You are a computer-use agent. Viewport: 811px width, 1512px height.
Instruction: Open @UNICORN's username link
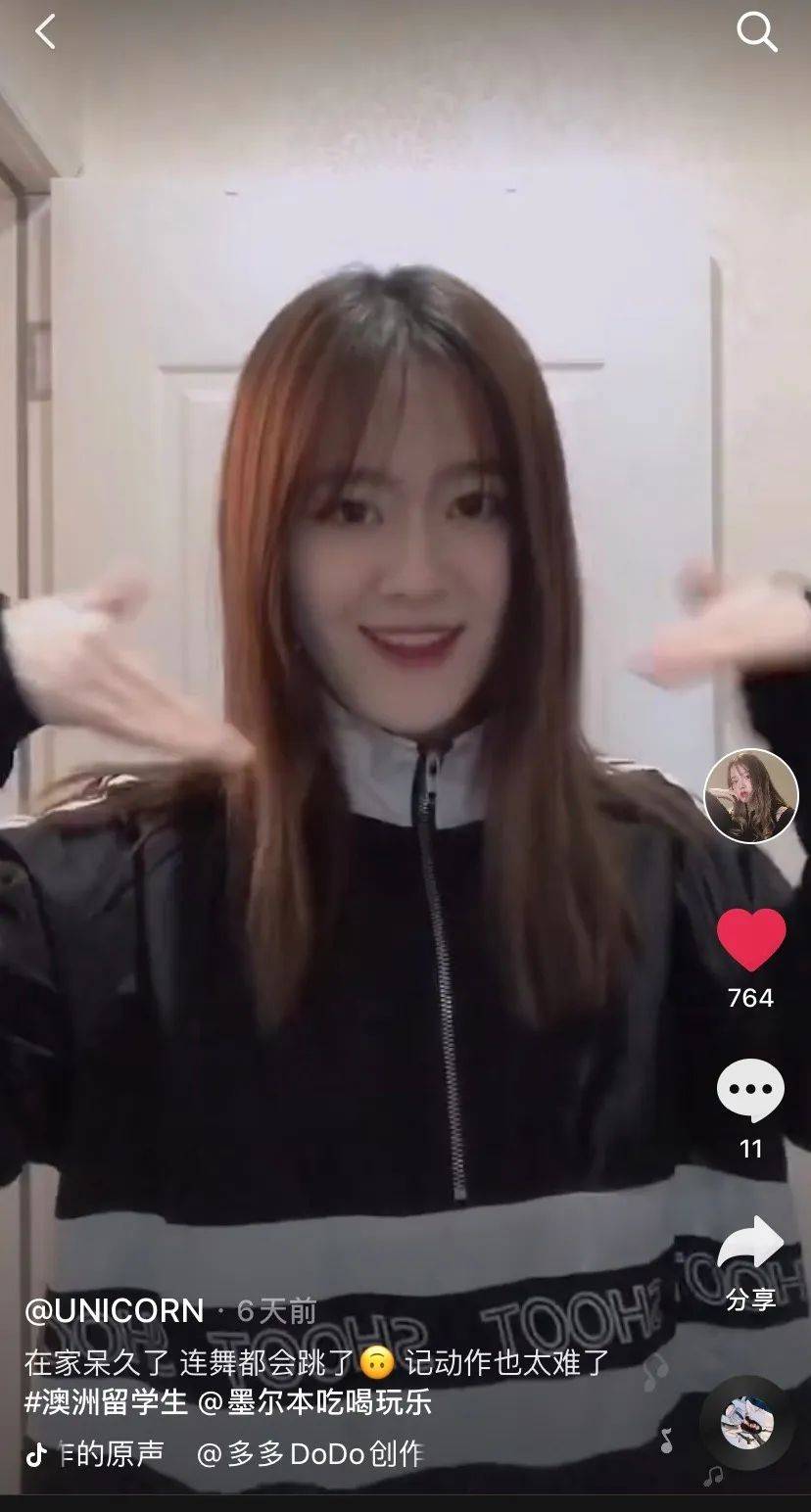click(x=115, y=1311)
